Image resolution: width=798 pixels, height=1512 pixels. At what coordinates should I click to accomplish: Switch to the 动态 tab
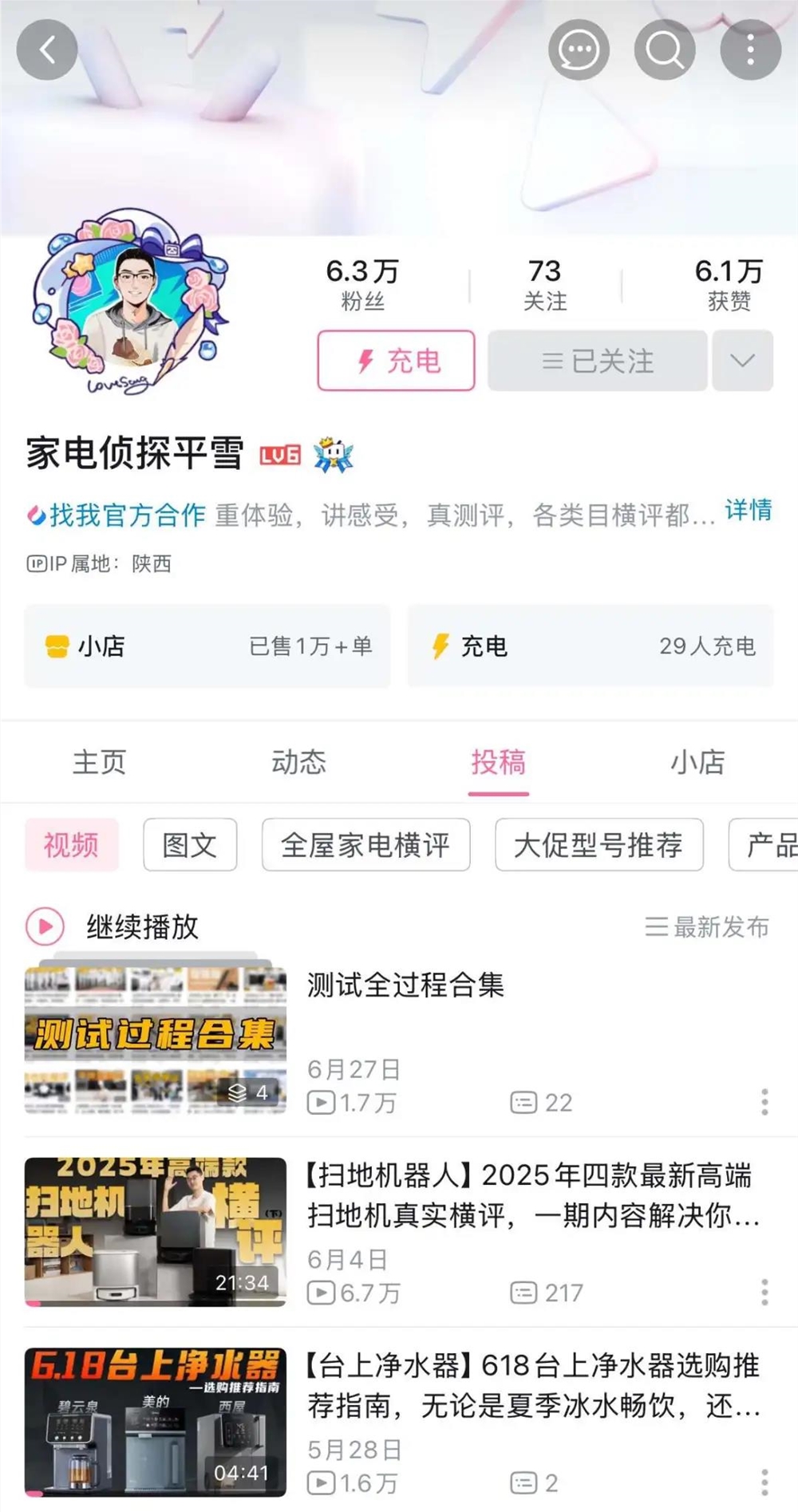coord(298,762)
